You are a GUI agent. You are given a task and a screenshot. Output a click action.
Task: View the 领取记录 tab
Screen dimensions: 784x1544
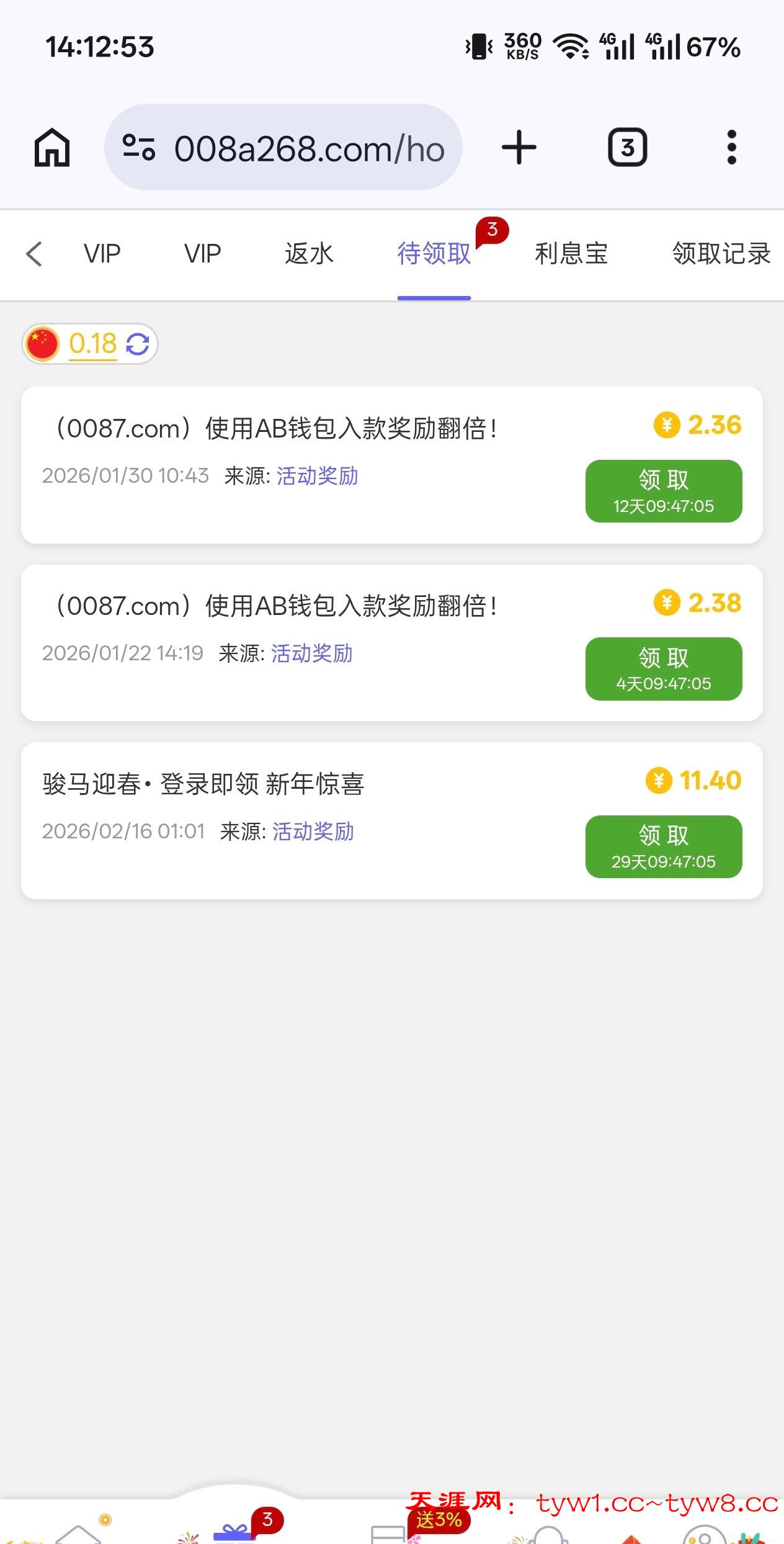pos(721,254)
